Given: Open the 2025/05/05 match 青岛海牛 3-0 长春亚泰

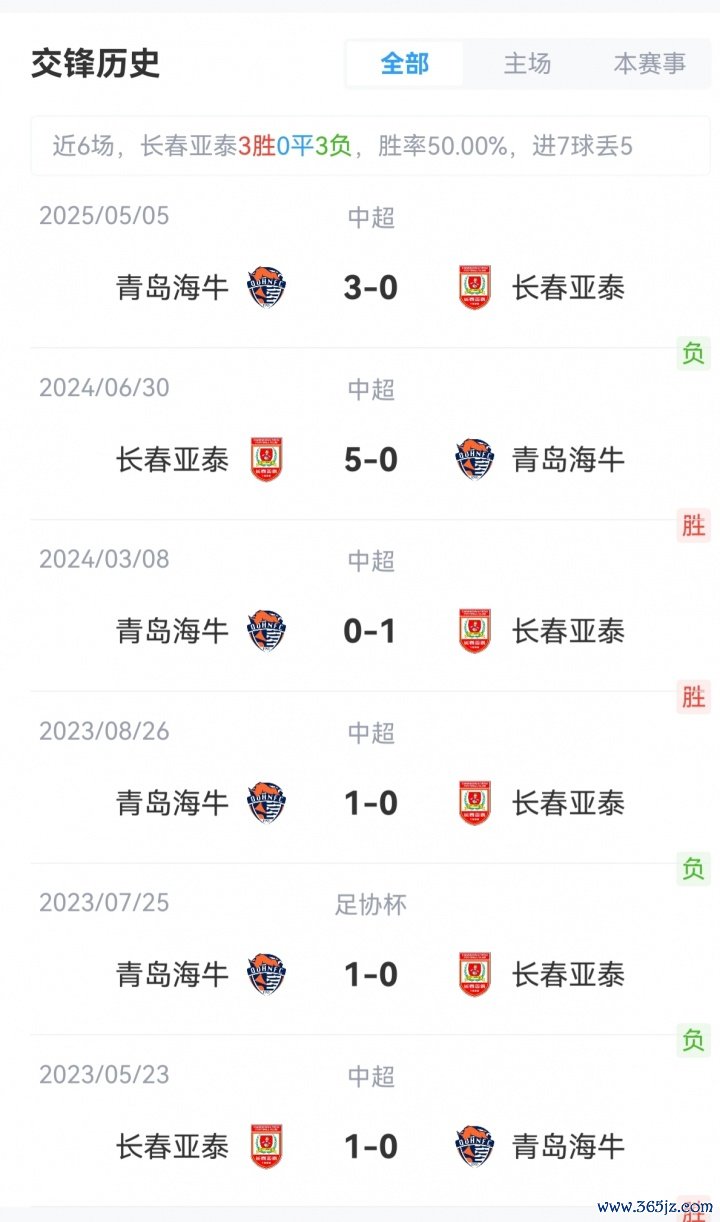Looking at the screenshot, I should coord(371,288).
